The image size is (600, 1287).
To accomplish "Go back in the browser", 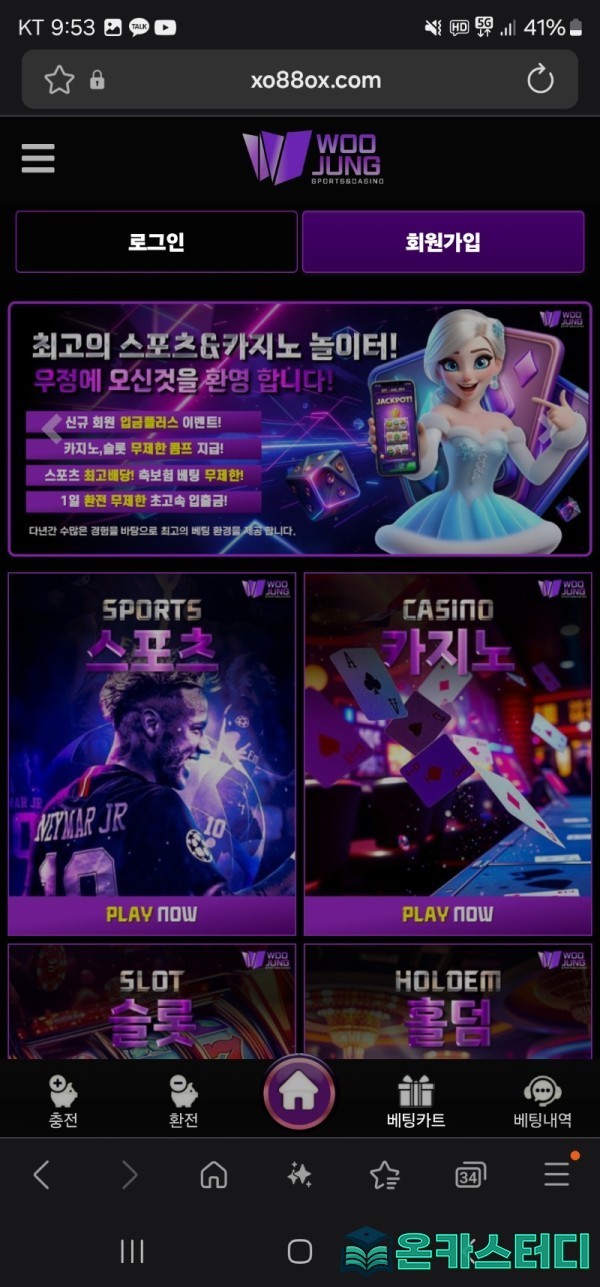I will (x=41, y=1174).
